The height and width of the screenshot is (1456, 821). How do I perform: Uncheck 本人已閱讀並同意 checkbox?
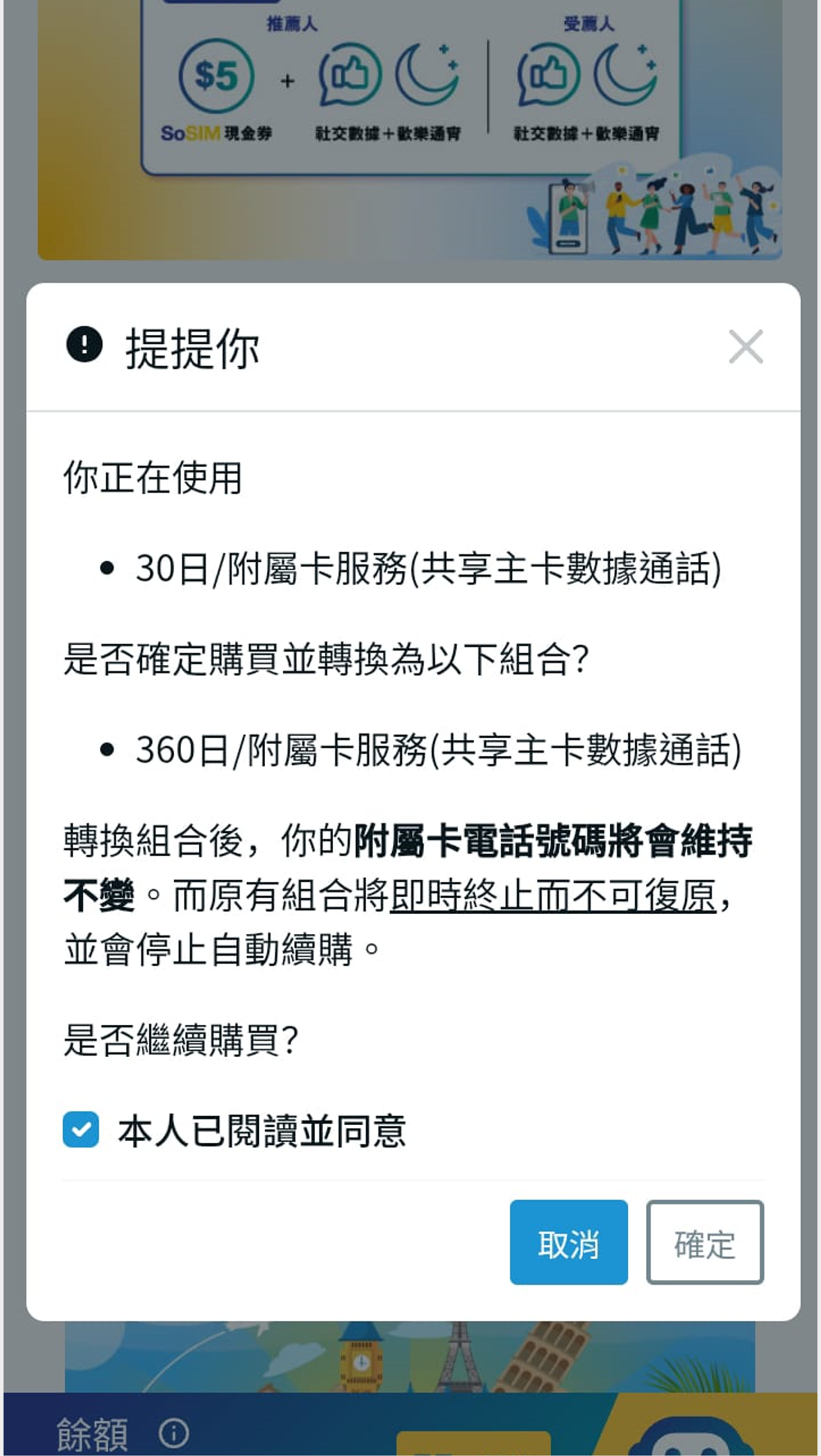81,1129
